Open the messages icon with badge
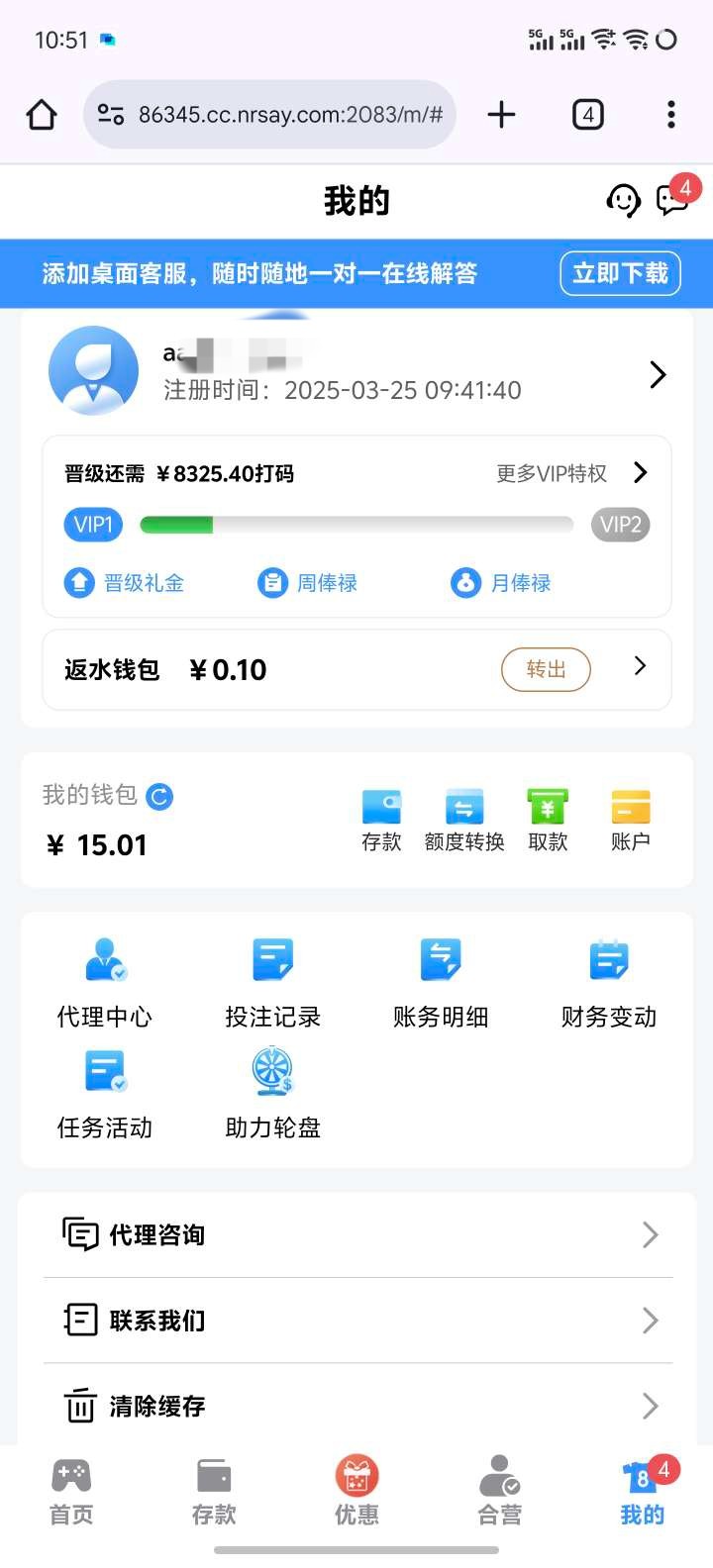This screenshot has height=1568, width=713. tap(673, 201)
